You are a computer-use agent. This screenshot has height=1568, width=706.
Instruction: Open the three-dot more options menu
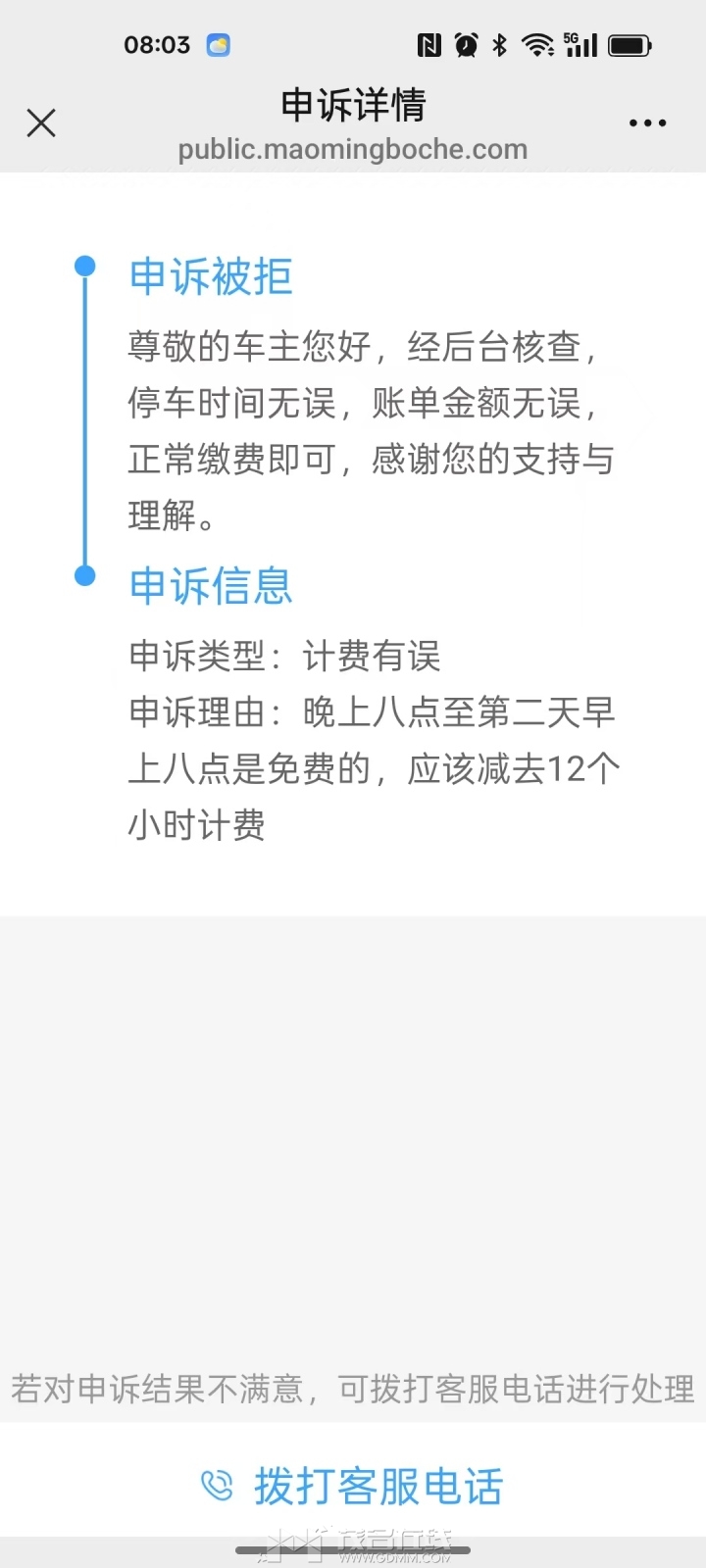click(x=647, y=123)
